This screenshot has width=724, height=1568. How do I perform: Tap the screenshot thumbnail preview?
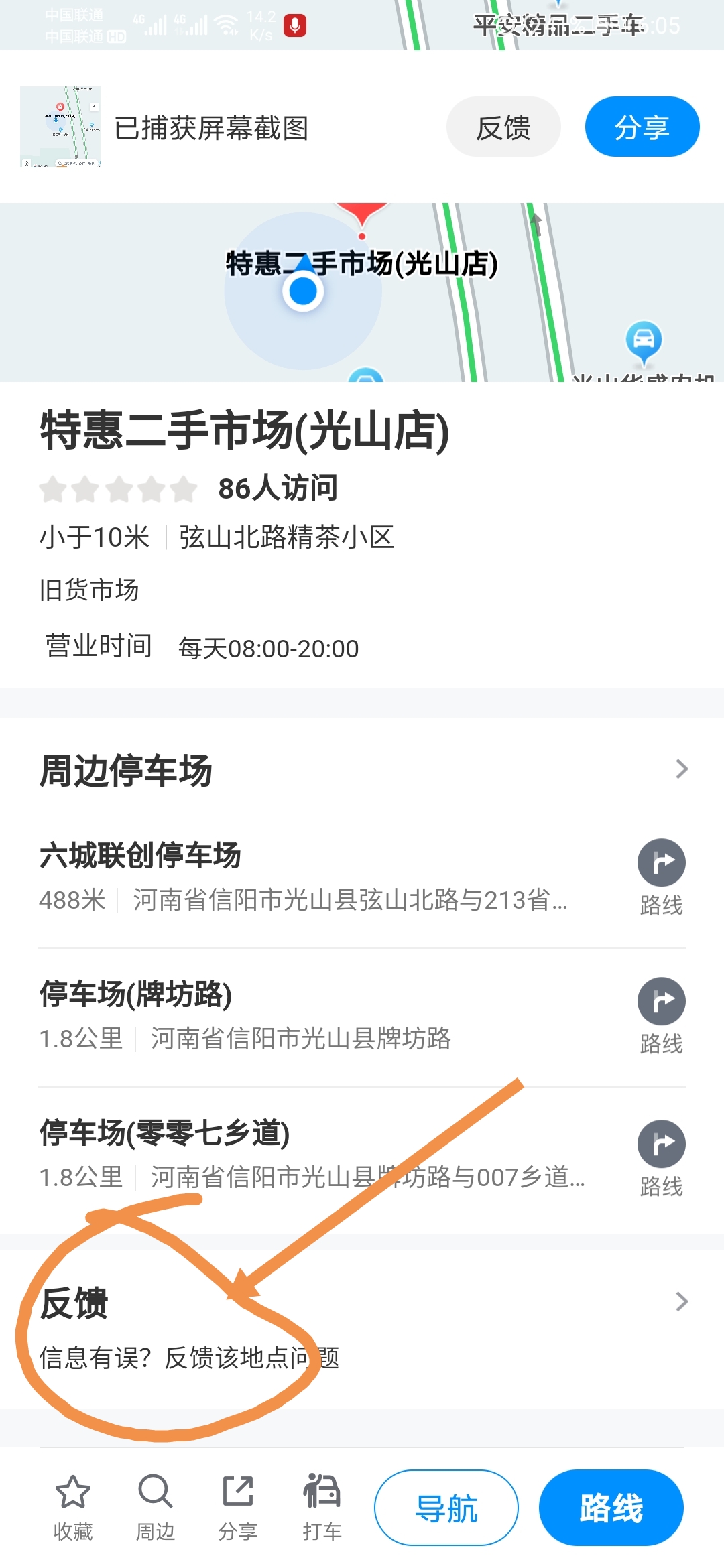60,126
